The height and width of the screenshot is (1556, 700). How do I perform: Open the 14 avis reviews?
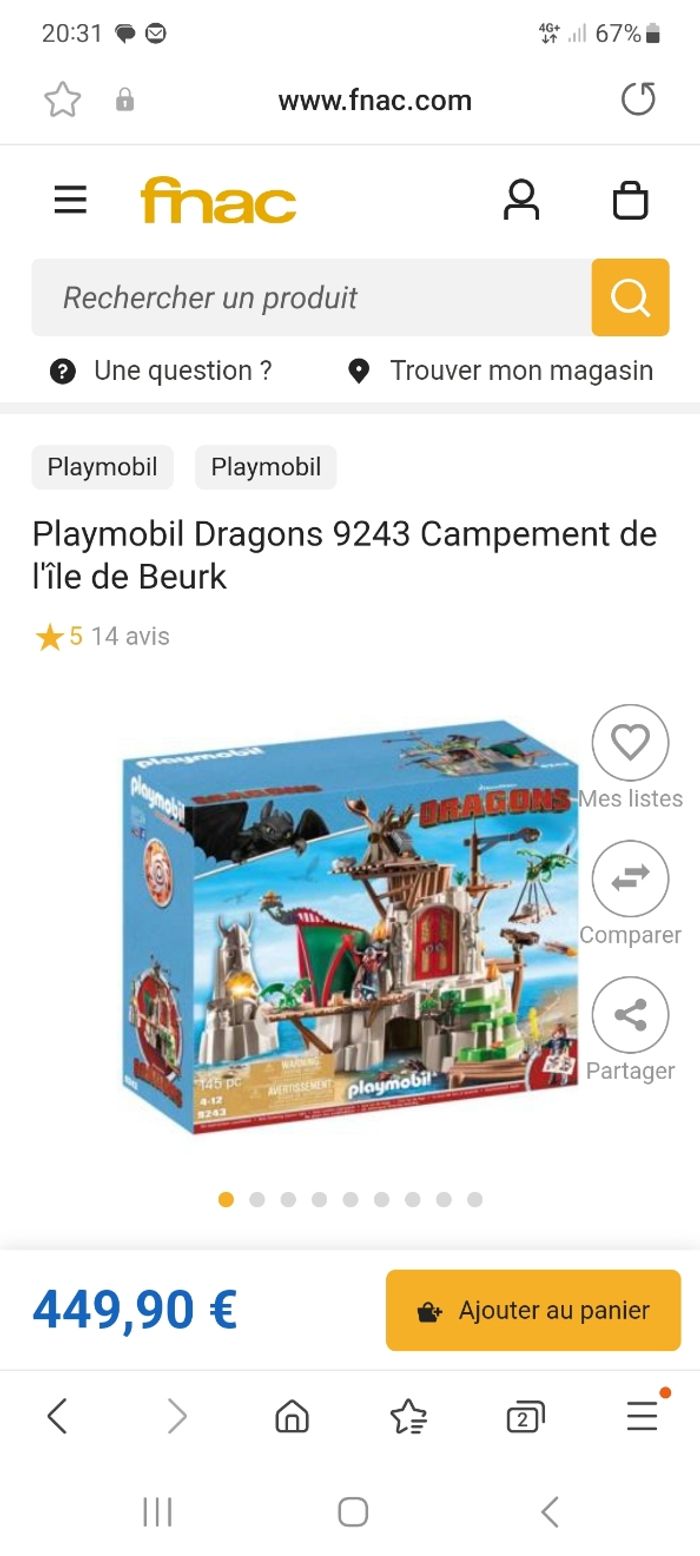coord(130,636)
